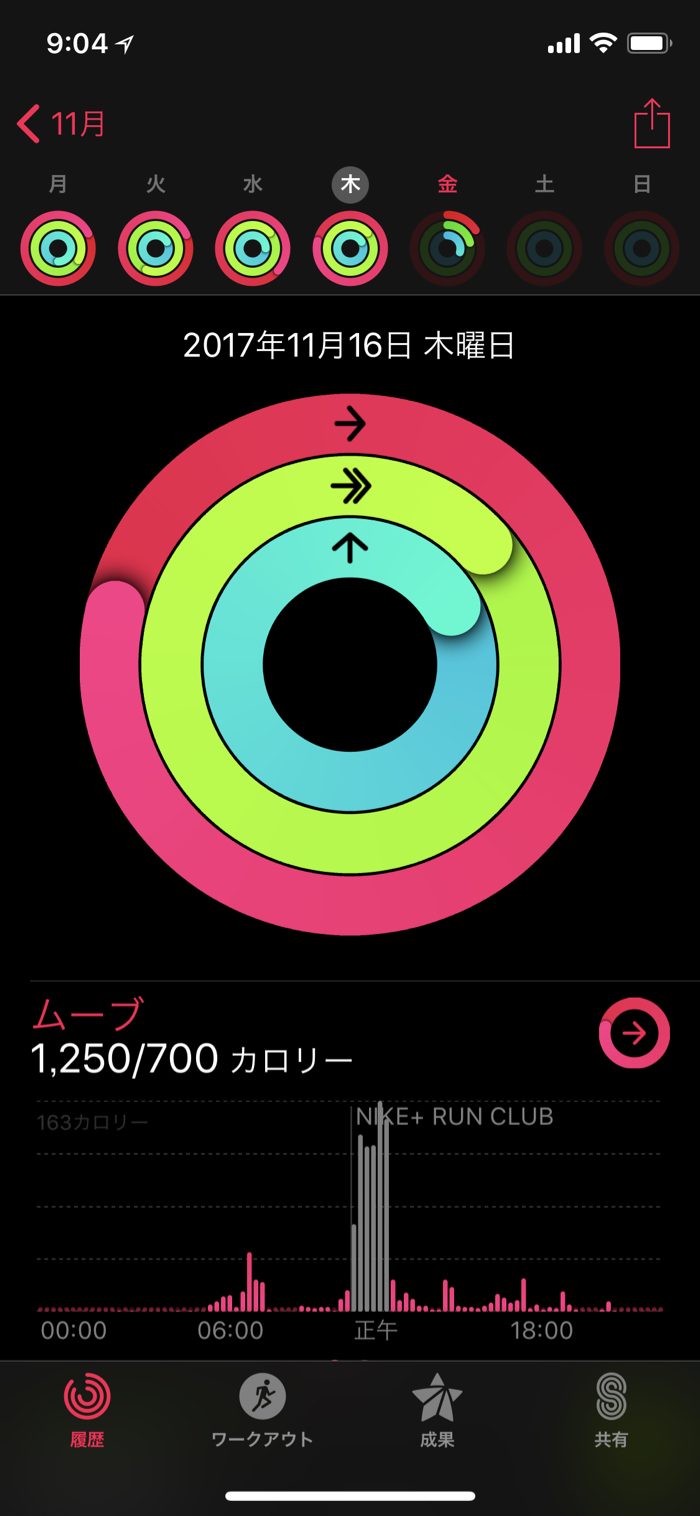
Task: Select Wednesday (水) activity rings
Action: [x=253, y=248]
